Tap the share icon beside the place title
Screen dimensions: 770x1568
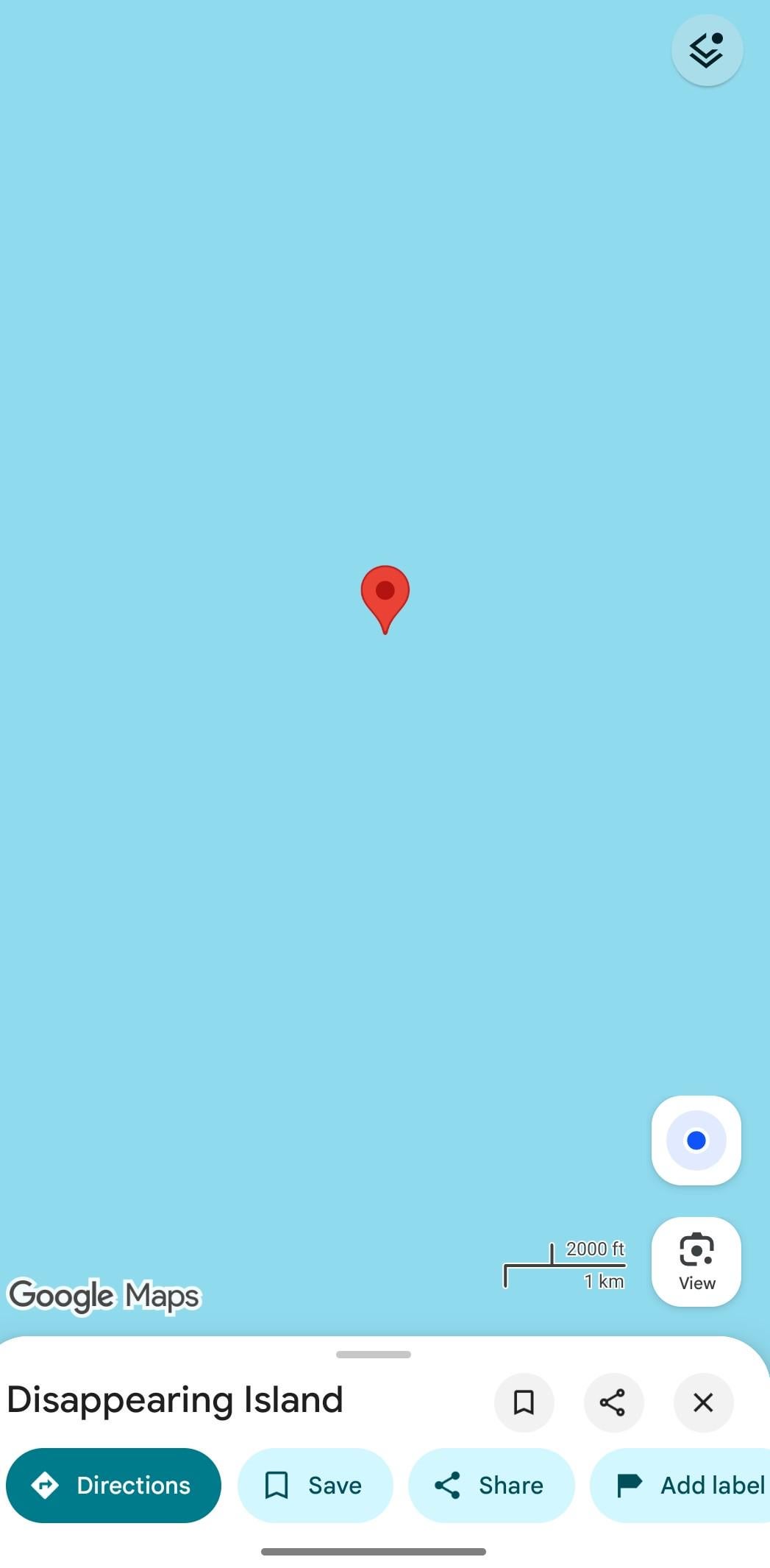point(613,1402)
